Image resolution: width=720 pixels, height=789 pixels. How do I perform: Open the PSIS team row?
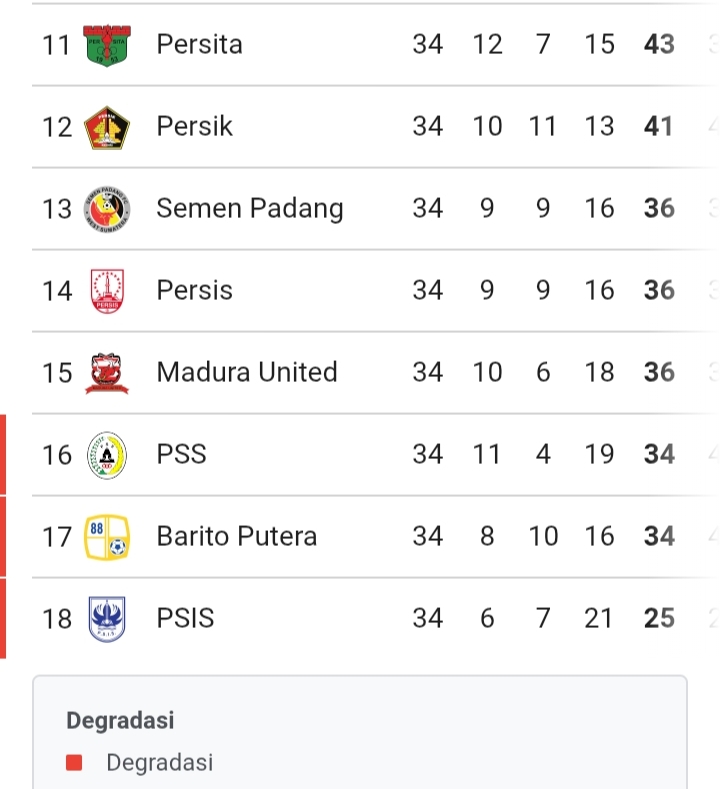coord(185,619)
